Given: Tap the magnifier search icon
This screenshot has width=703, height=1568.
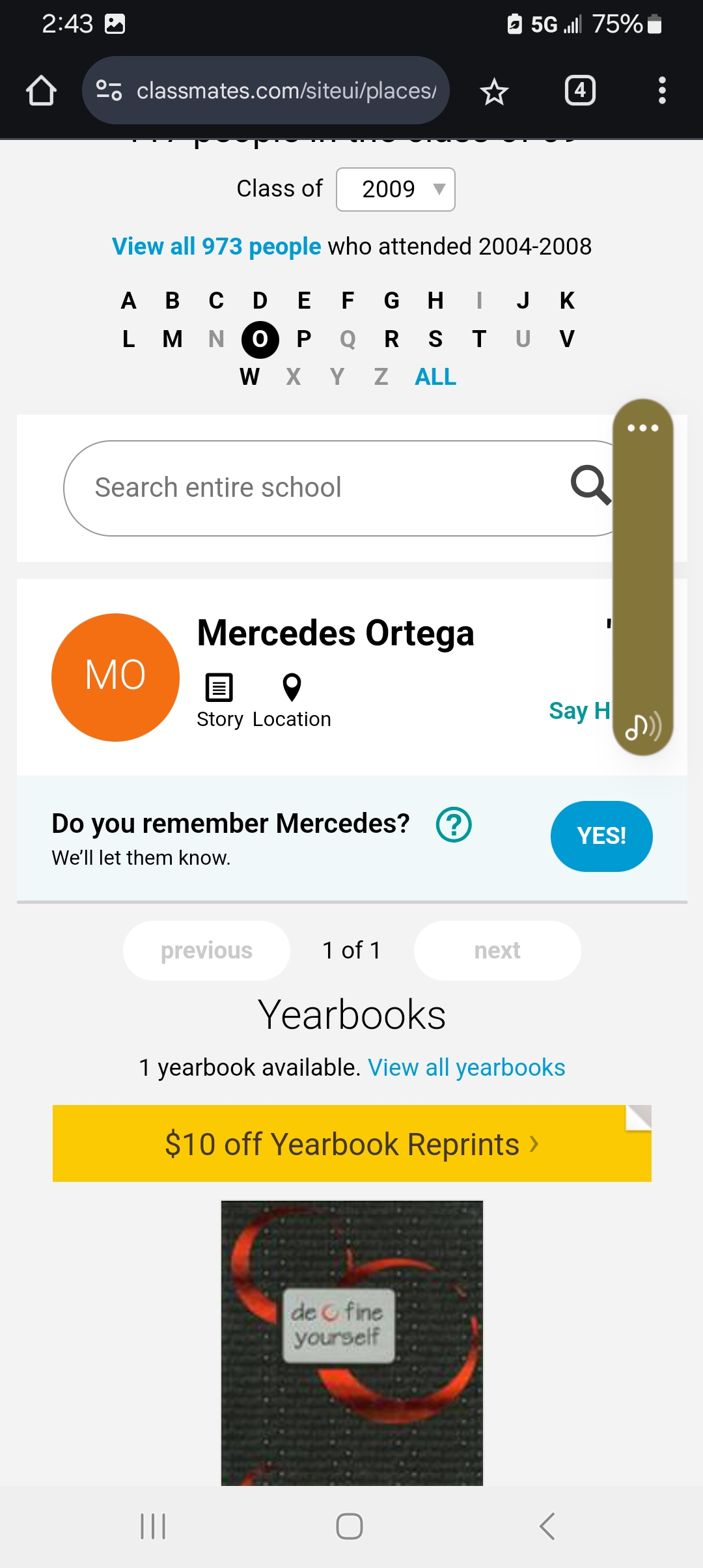Looking at the screenshot, I should coord(591,485).
